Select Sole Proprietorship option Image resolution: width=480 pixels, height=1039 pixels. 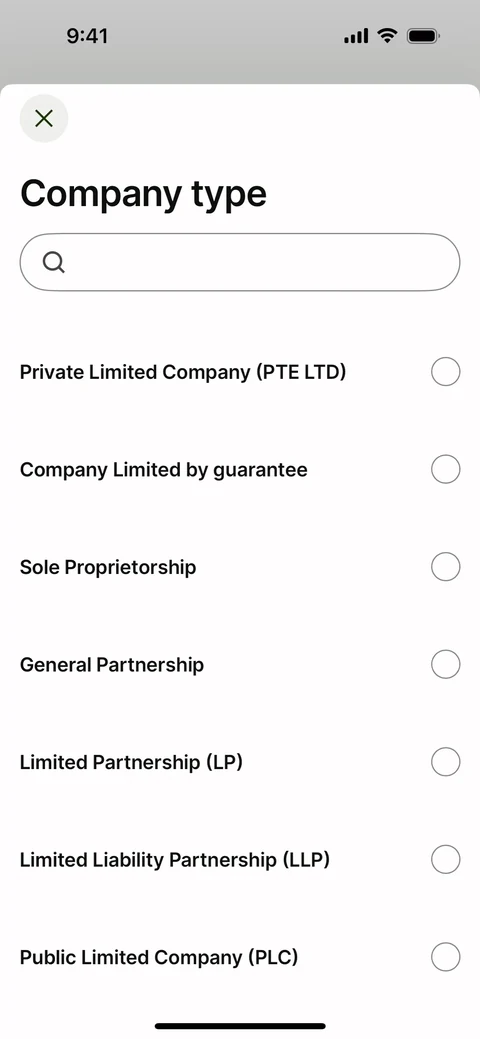[x=240, y=567]
